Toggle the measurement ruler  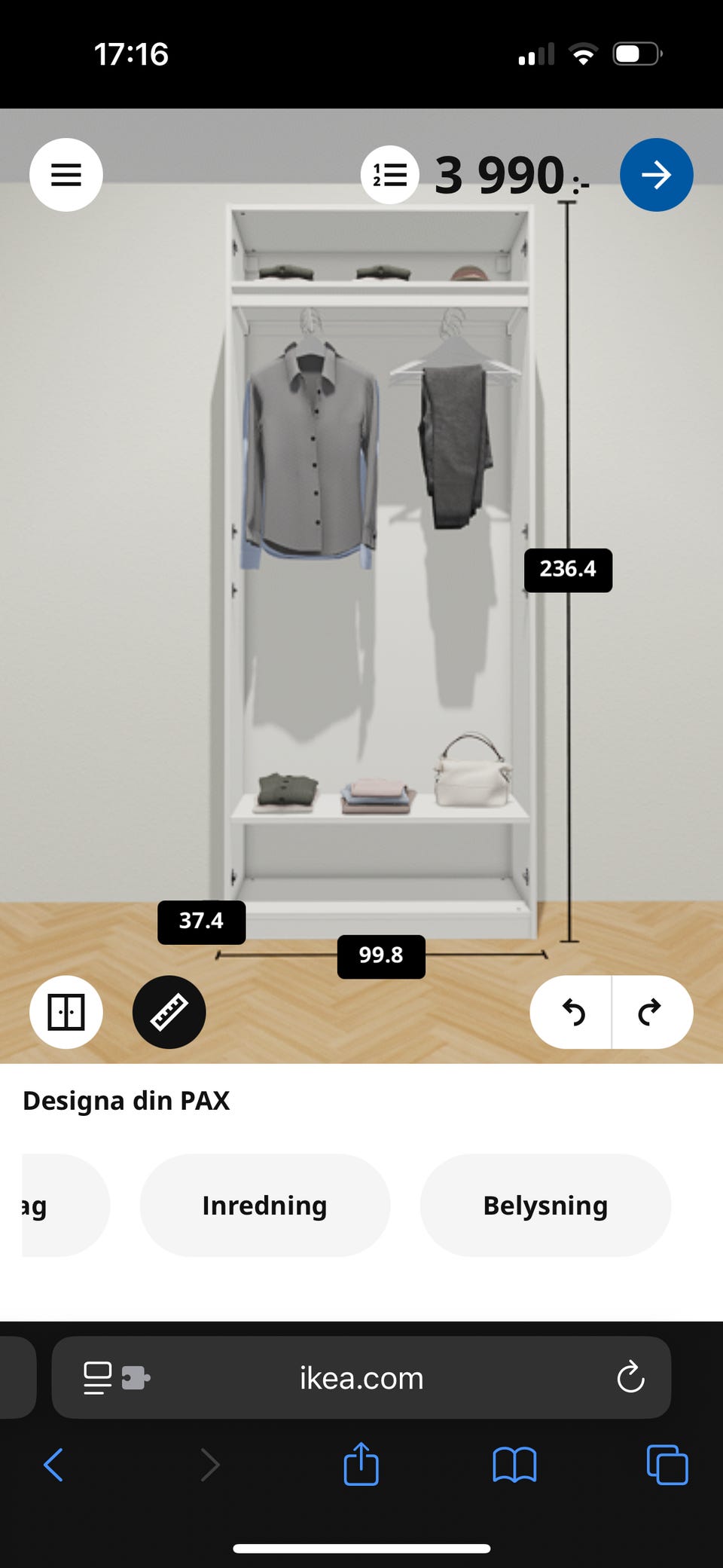click(x=169, y=1012)
